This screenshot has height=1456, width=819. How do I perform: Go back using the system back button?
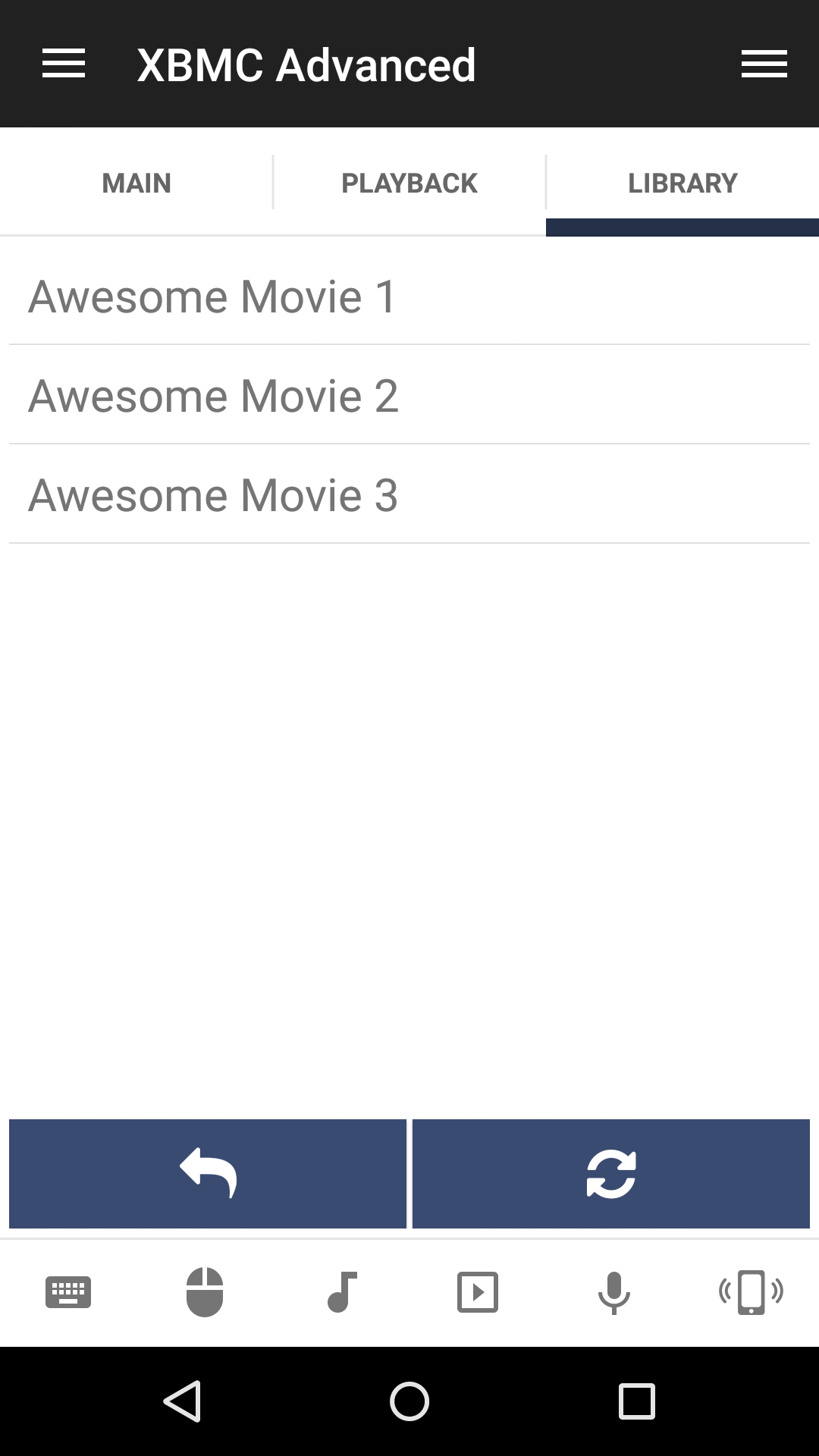[182, 1401]
